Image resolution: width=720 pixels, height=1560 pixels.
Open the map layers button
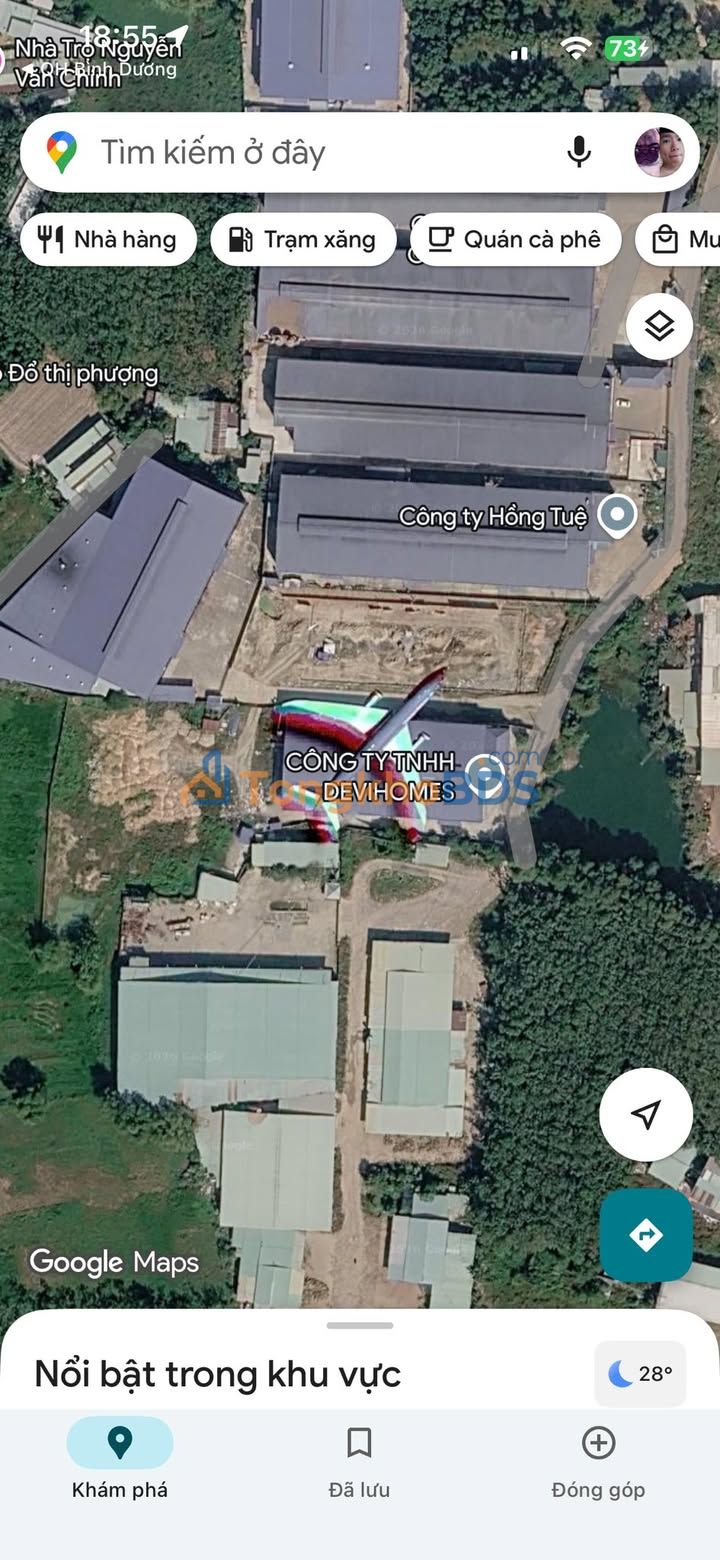659,327
